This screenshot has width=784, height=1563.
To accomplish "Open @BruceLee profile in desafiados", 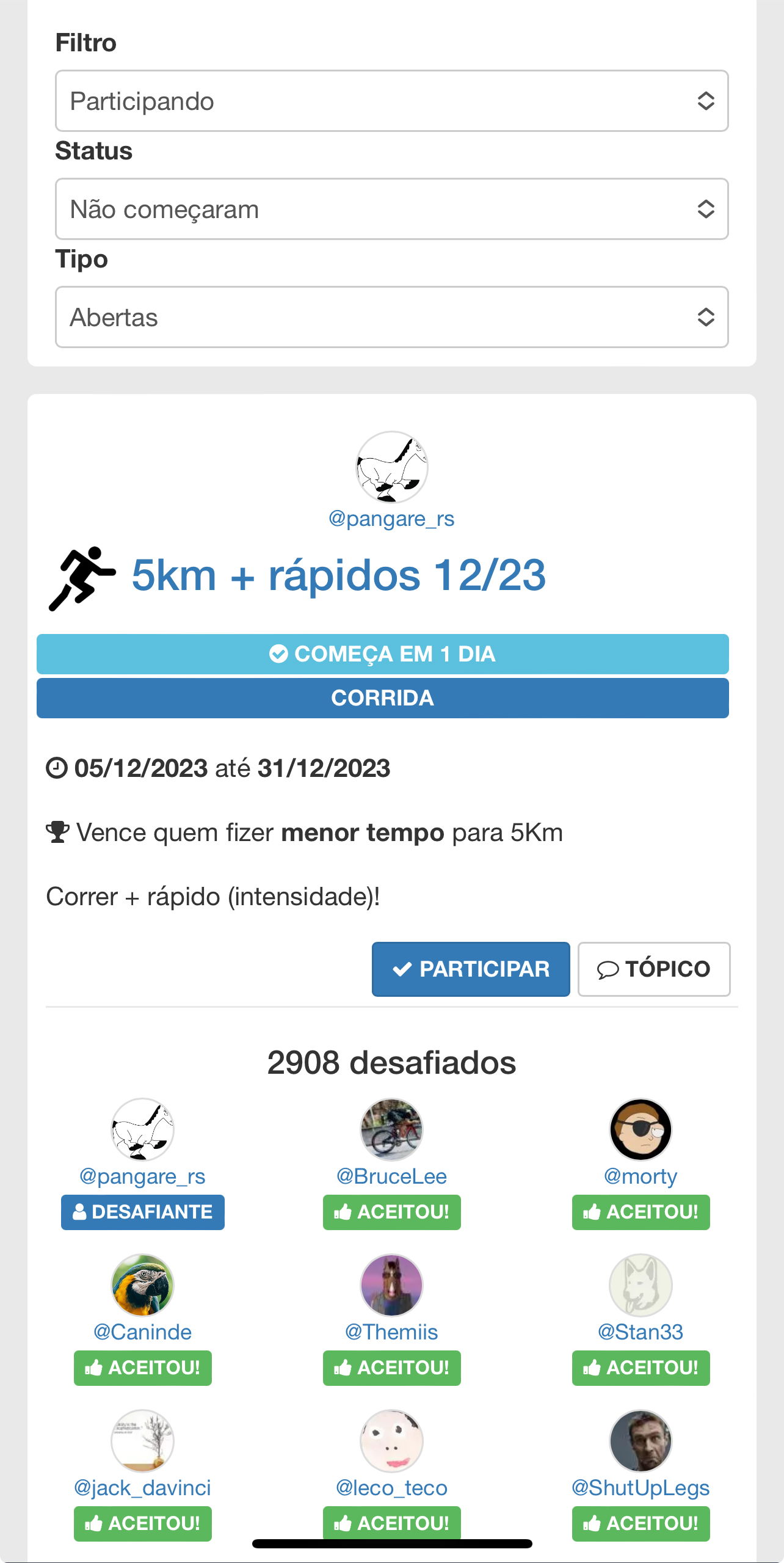I will (x=391, y=1176).
